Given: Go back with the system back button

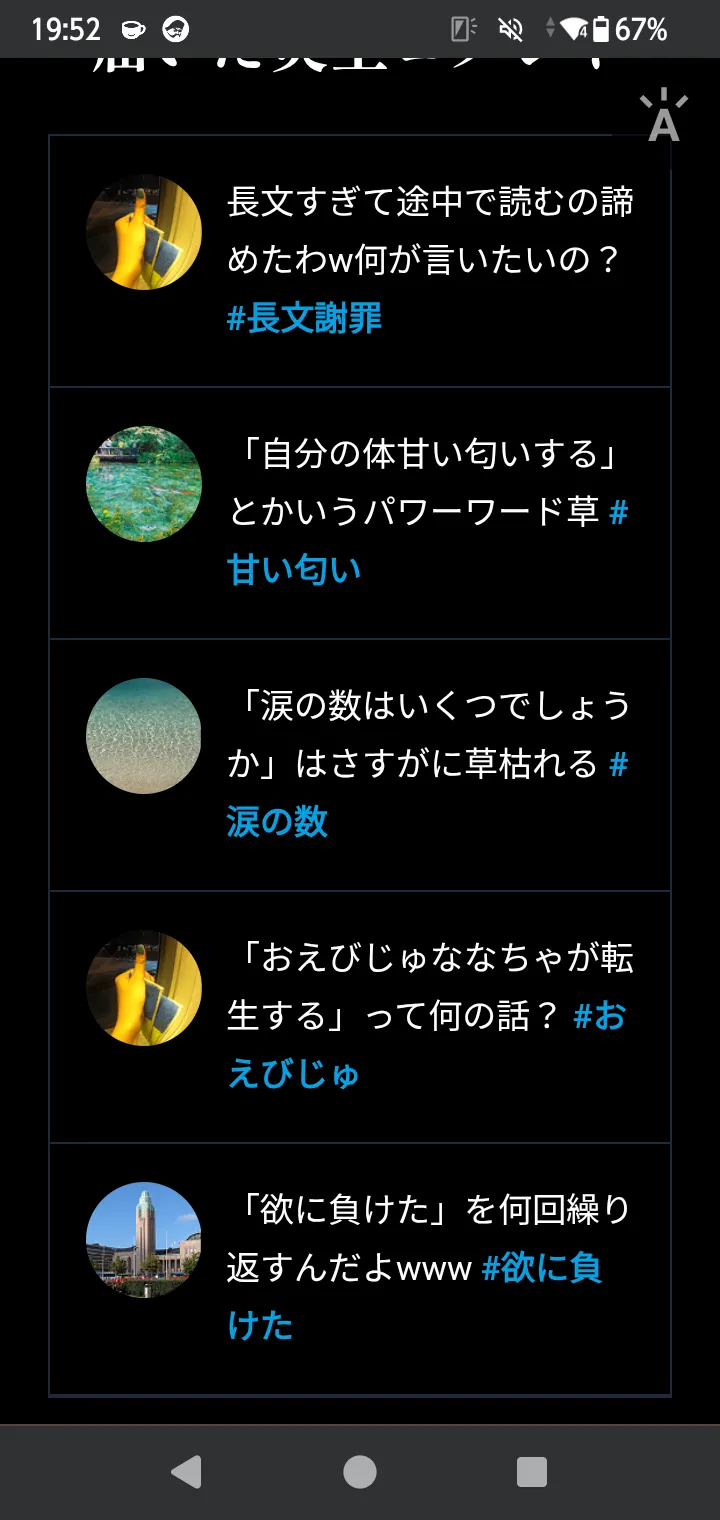Looking at the screenshot, I should [x=187, y=1472].
